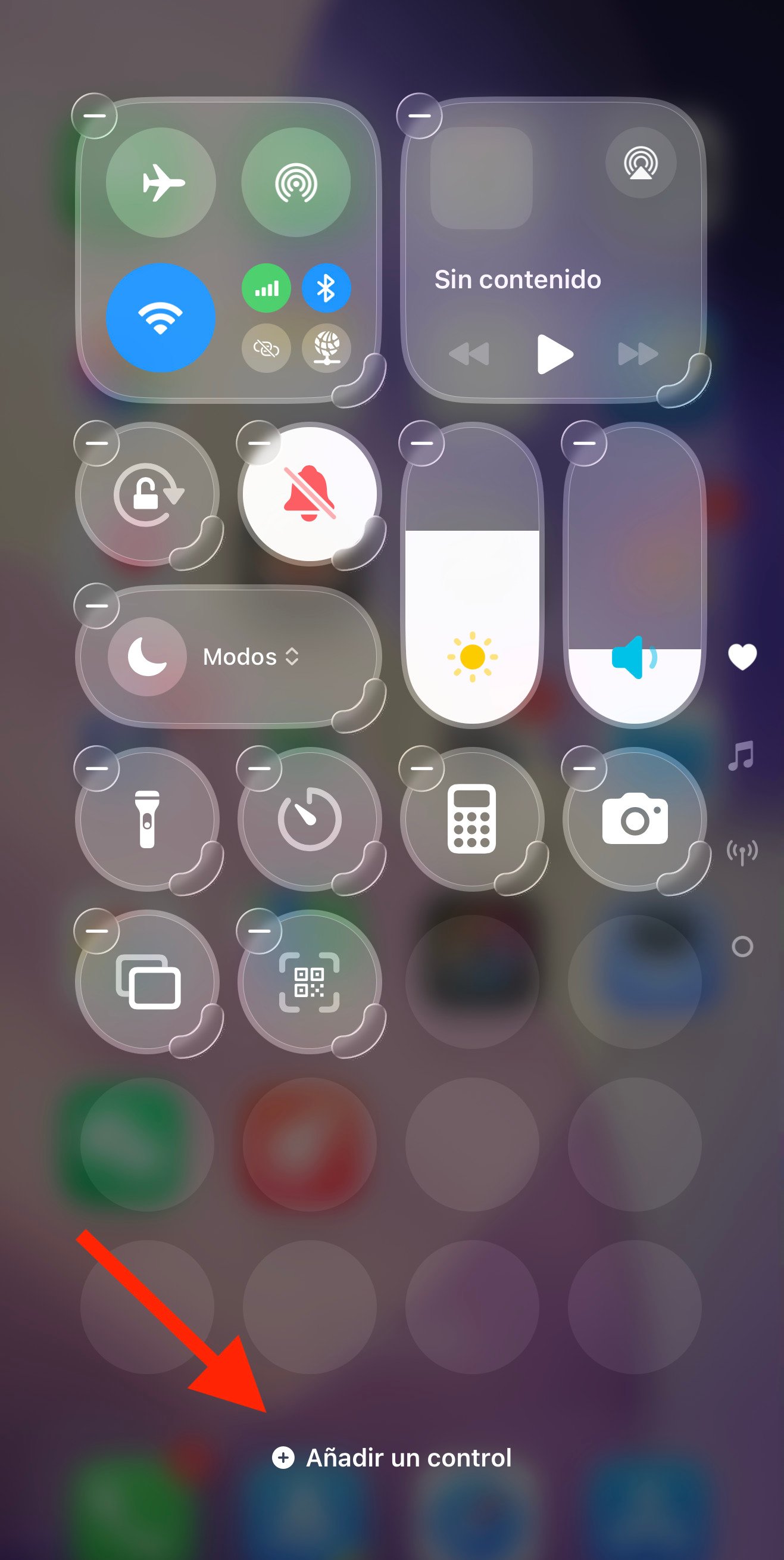This screenshot has width=784, height=1560.
Task: Play media in Sin contenido widget
Action: 554,354
